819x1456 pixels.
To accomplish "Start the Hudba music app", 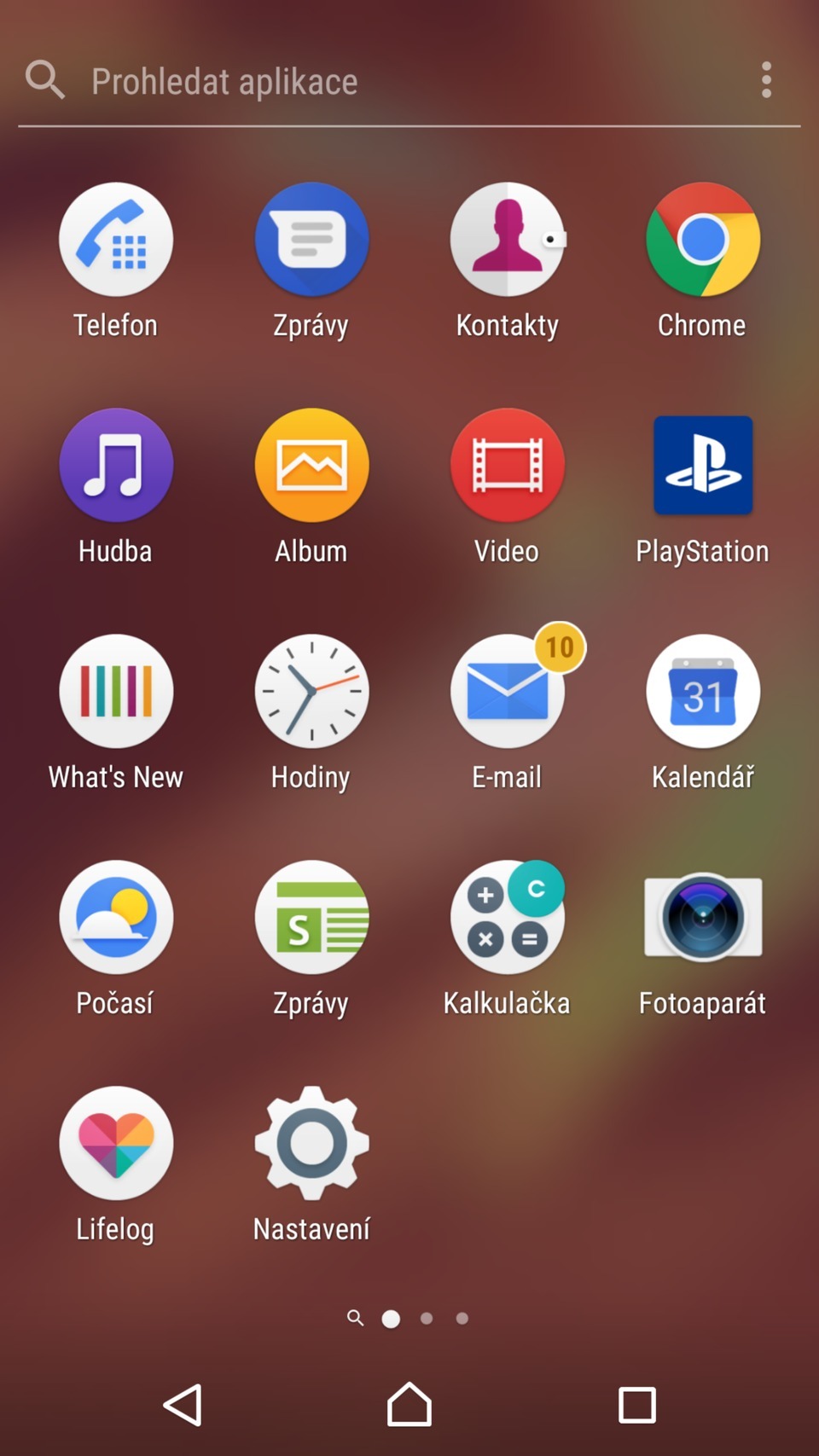I will (x=116, y=465).
